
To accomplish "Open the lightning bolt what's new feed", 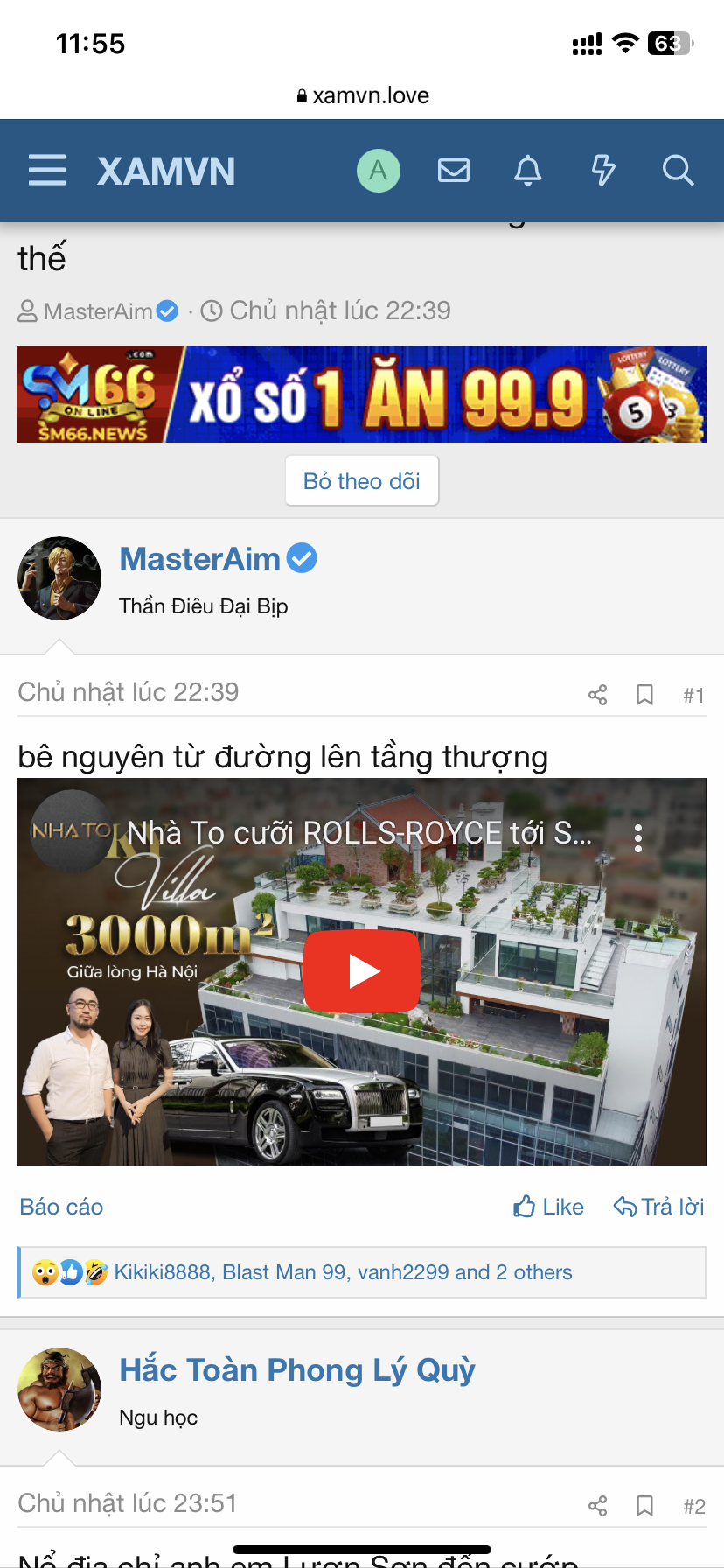I will click(x=603, y=170).
